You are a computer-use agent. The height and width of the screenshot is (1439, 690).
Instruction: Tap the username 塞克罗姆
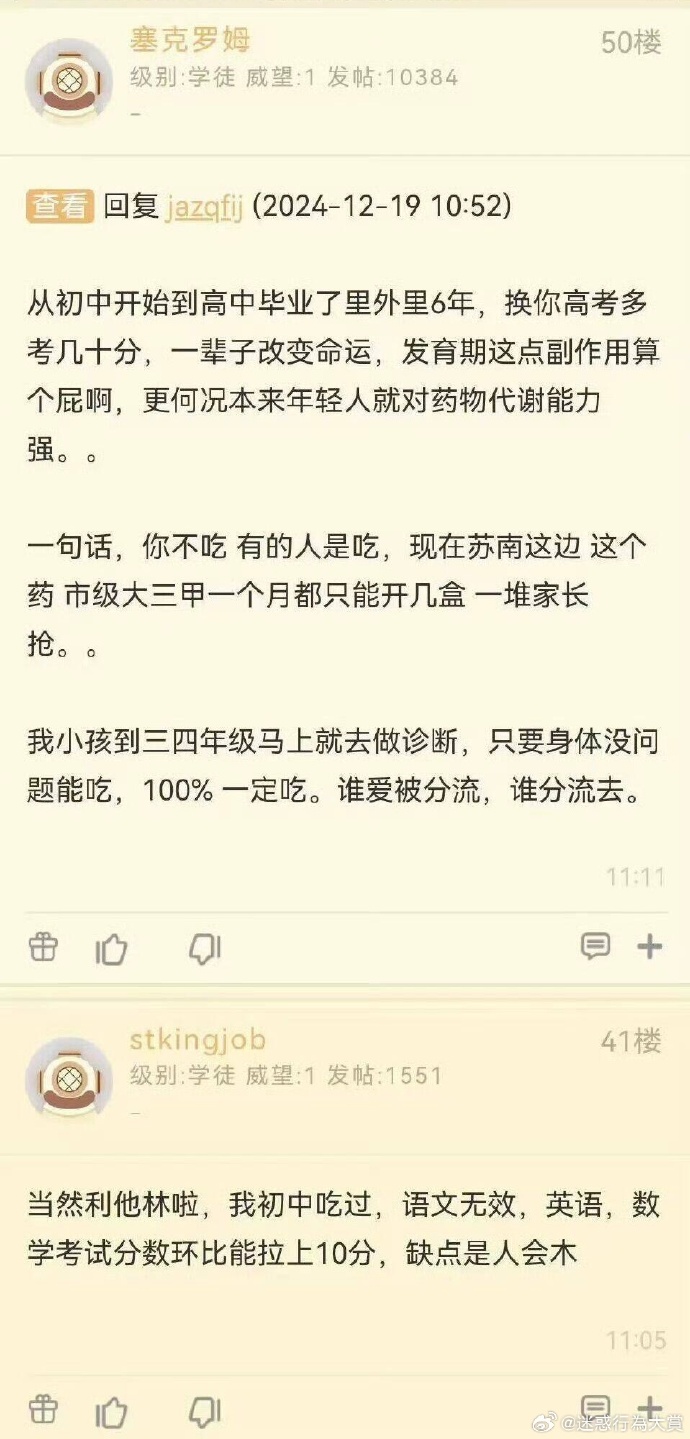coord(190,40)
